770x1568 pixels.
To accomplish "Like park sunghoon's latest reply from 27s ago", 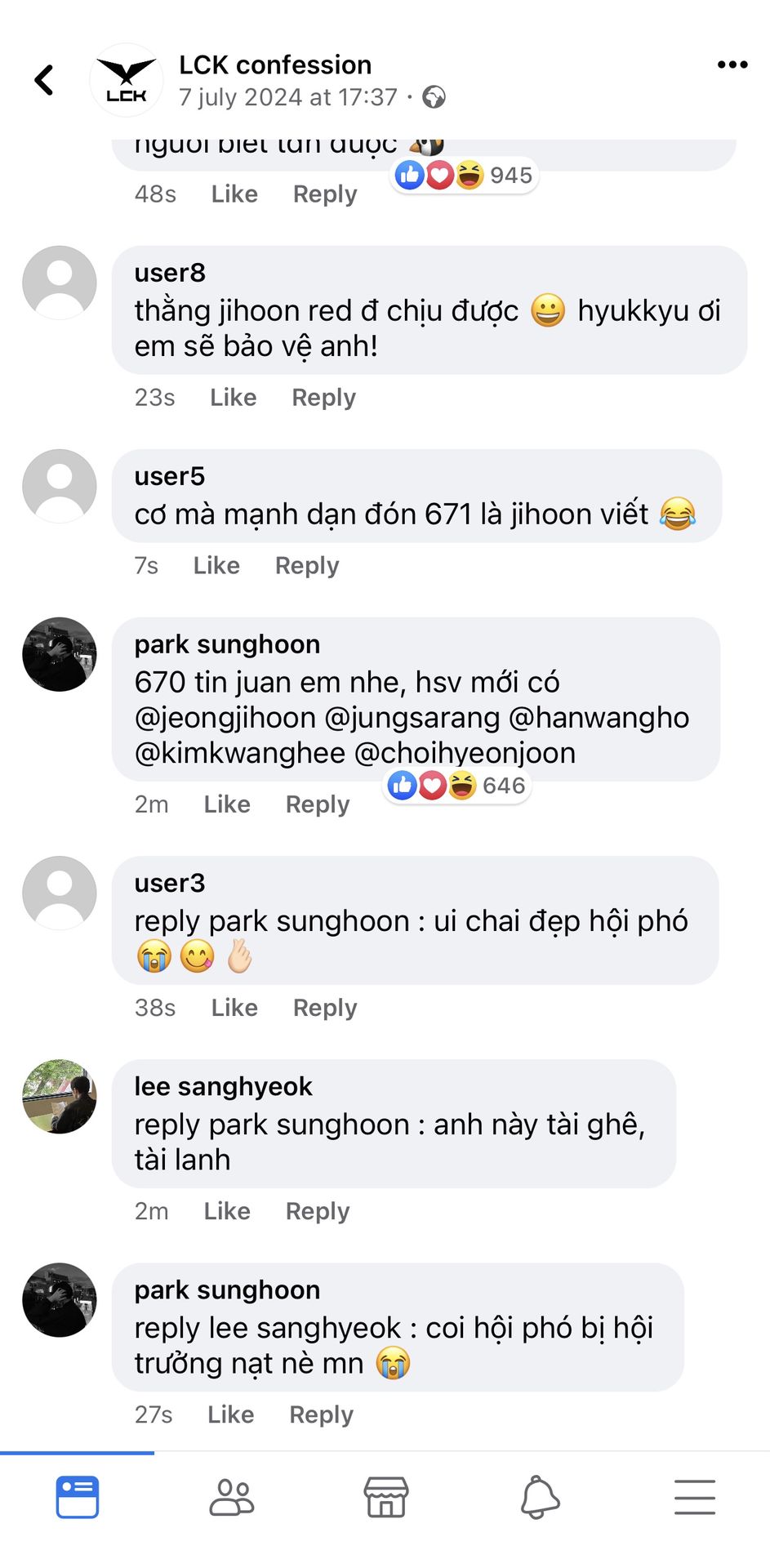I will point(231,1414).
